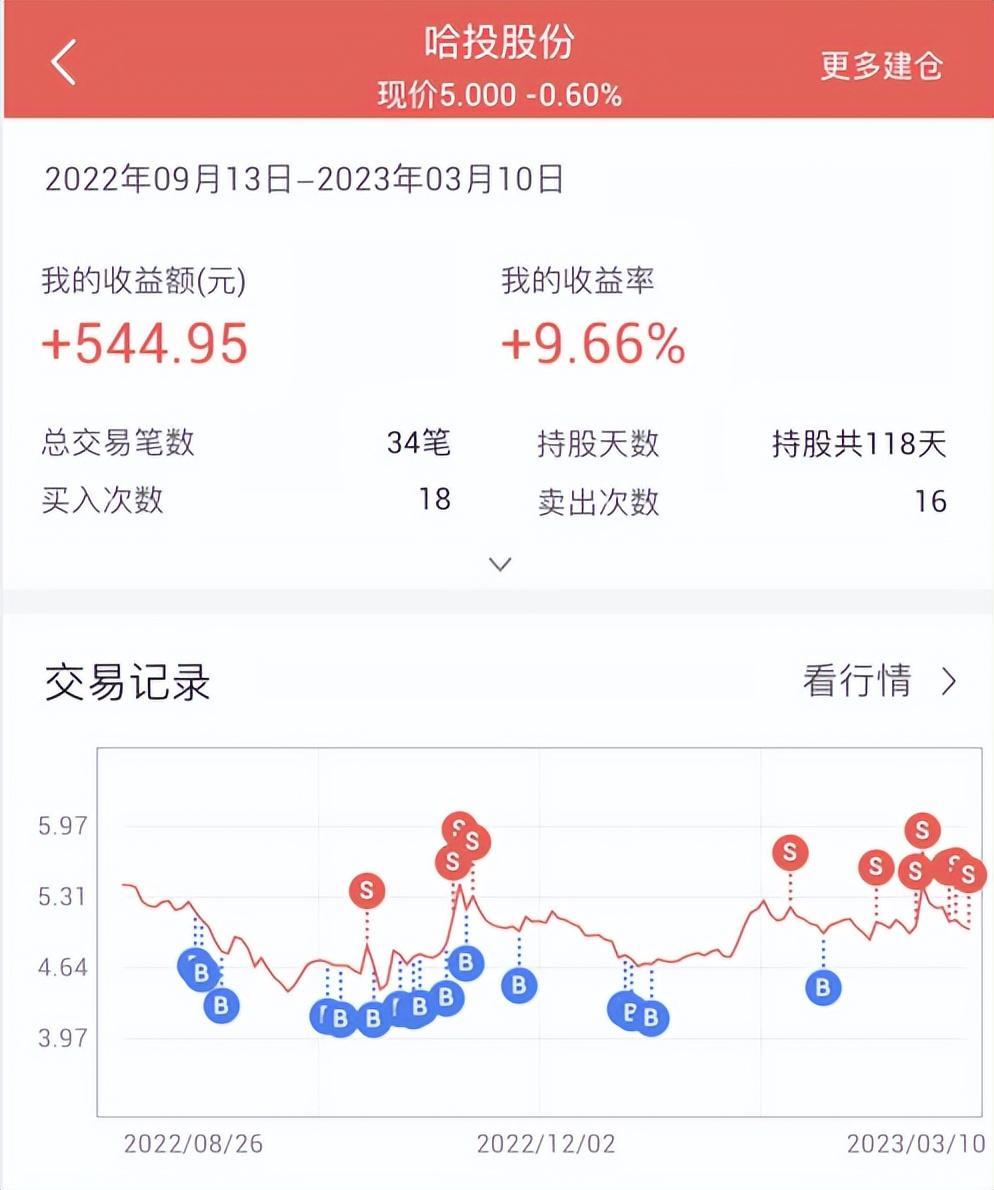The image size is (994, 1190).
Task: Go back using the header arrow
Action: (63, 63)
